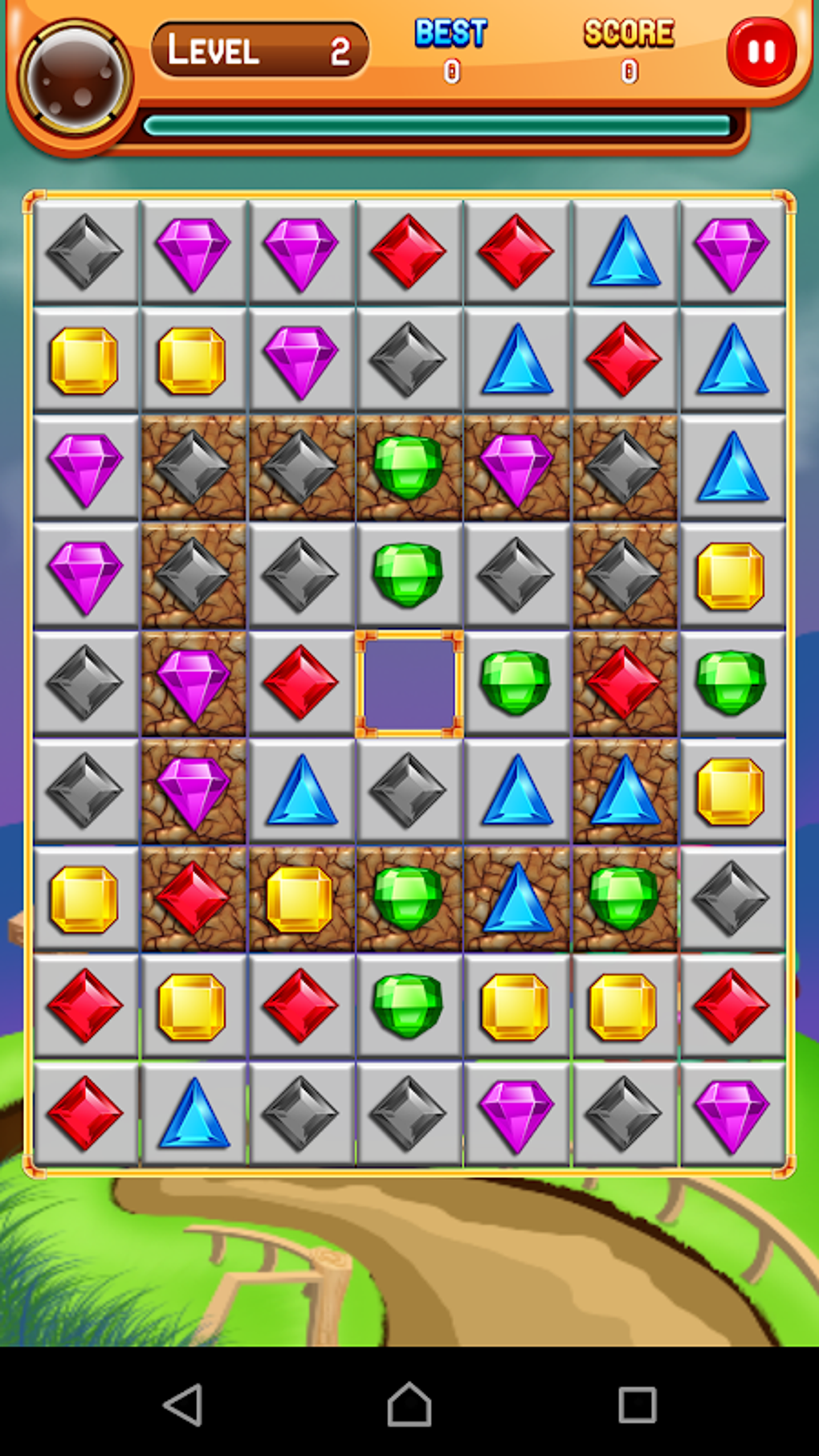This screenshot has height=1456, width=819.
Task: Select the gray gem directly below the highlighted cell
Action: coord(408,790)
